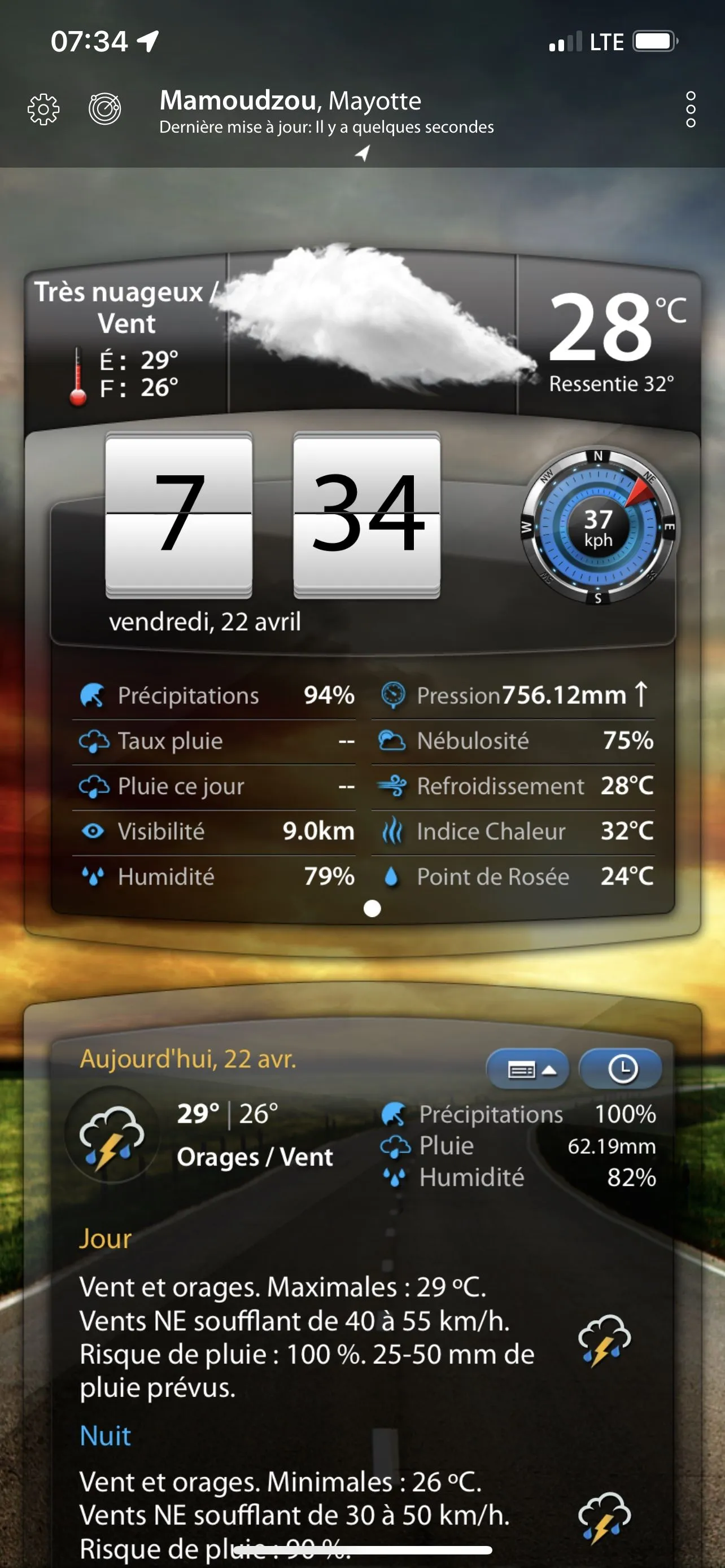This screenshot has height=1568, width=725.
Task: Open the weather radar icon
Action: (x=104, y=110)
